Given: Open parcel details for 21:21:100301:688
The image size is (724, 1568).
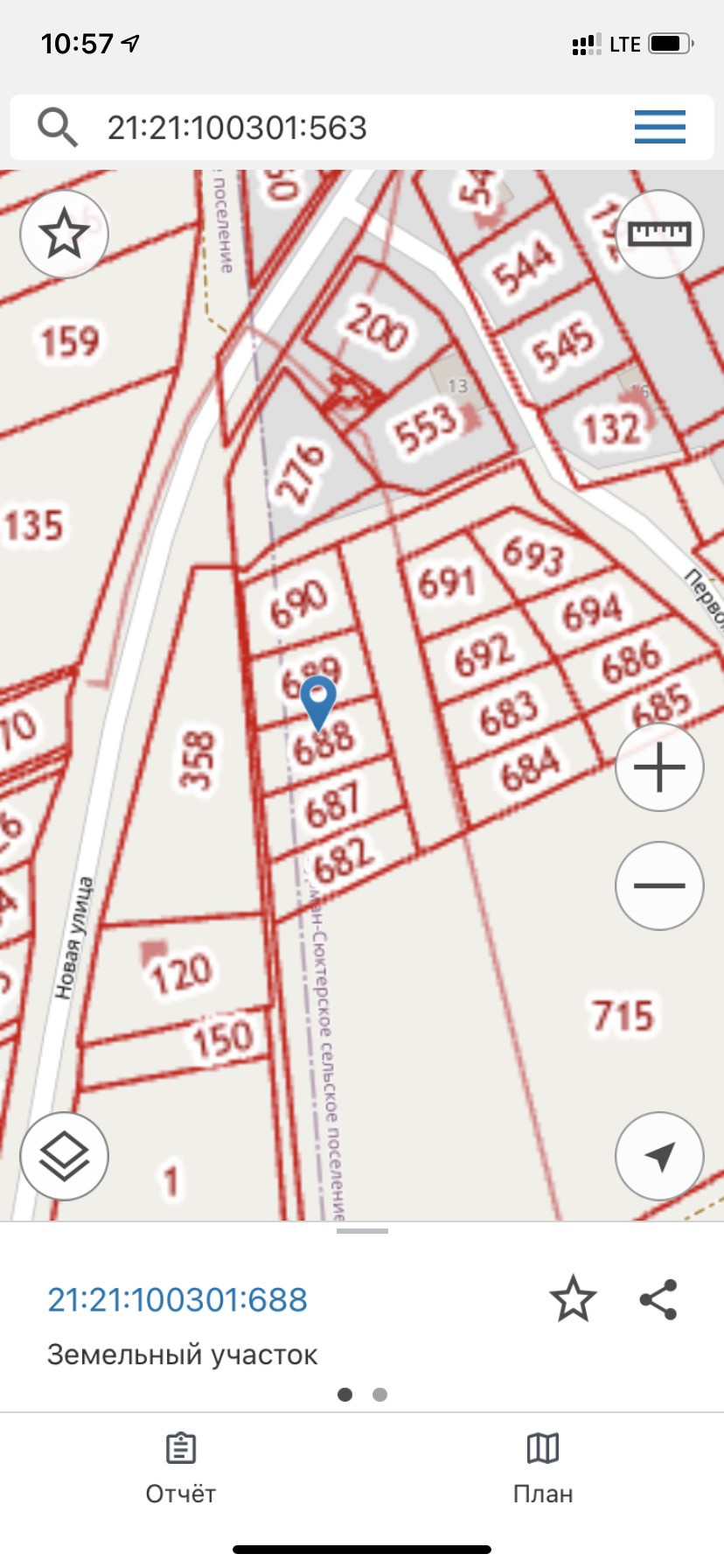Looking at the screenshot, I should point(178,1300).
